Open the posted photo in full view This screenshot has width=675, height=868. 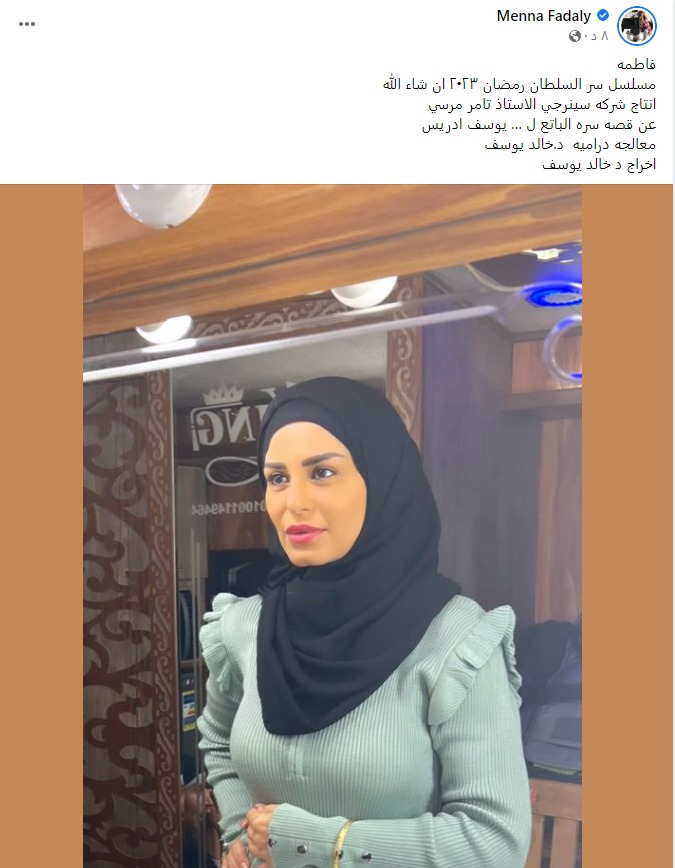point(332,525)
